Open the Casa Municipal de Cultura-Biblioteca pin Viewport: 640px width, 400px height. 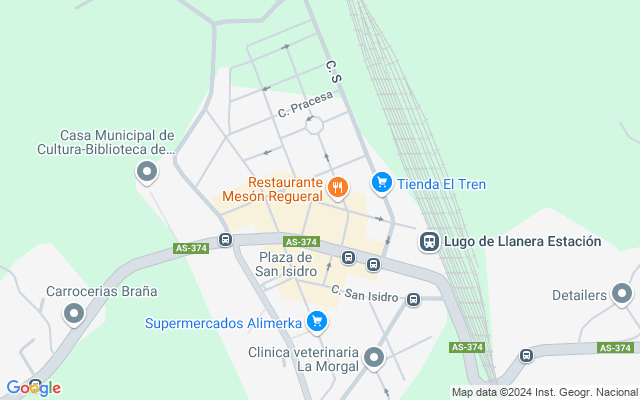click(147, 174)
